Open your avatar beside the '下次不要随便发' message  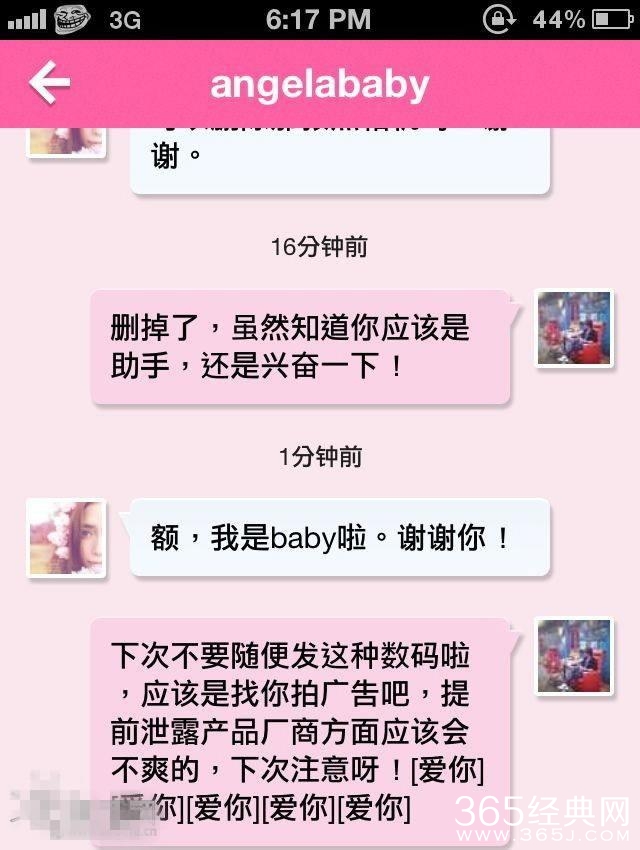[574, 657]
